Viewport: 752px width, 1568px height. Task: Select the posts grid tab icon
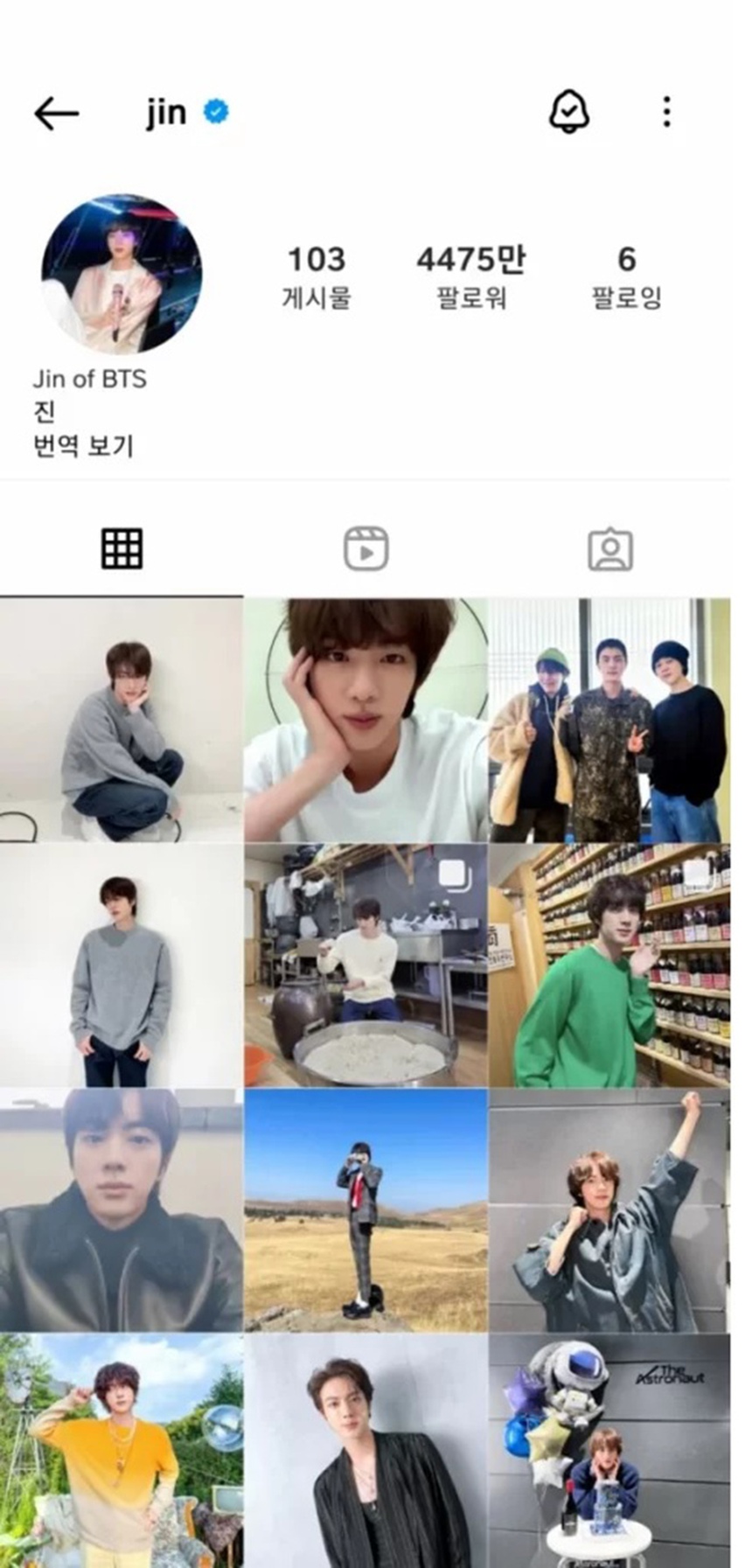(122, 549)
